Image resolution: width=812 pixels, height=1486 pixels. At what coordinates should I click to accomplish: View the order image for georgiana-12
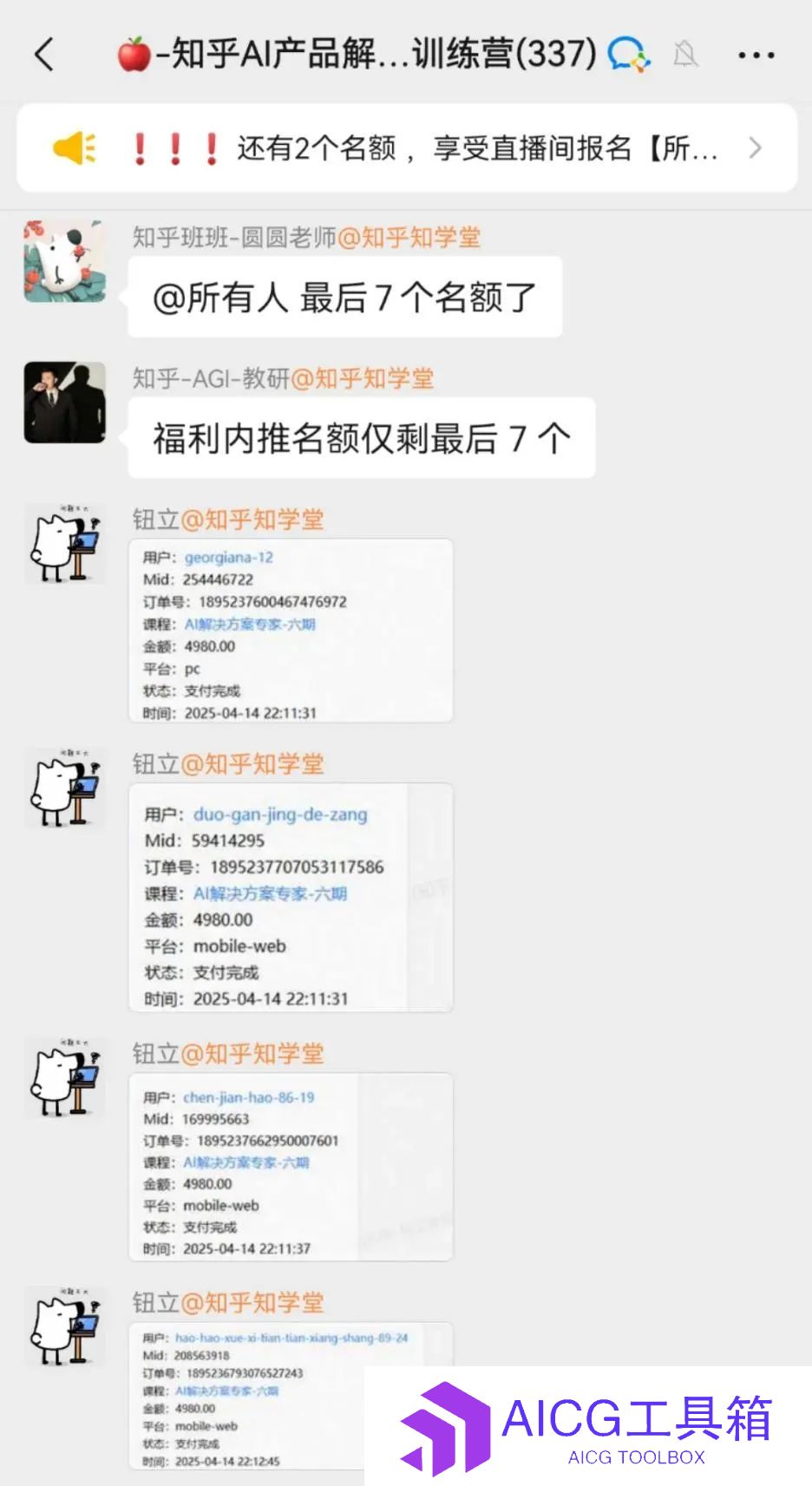[x=291, y=631]
